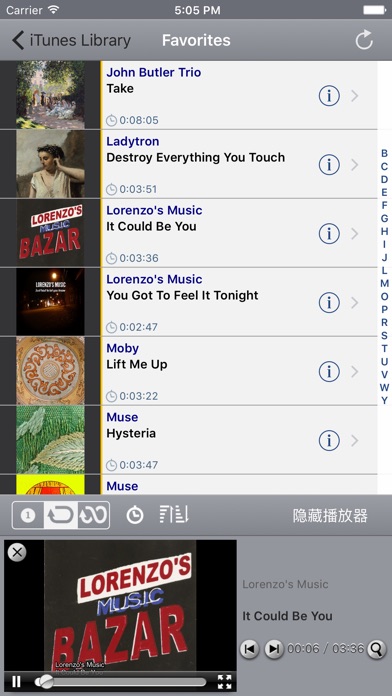Change the track sorting order
The image size is (392, 696).
174,514
